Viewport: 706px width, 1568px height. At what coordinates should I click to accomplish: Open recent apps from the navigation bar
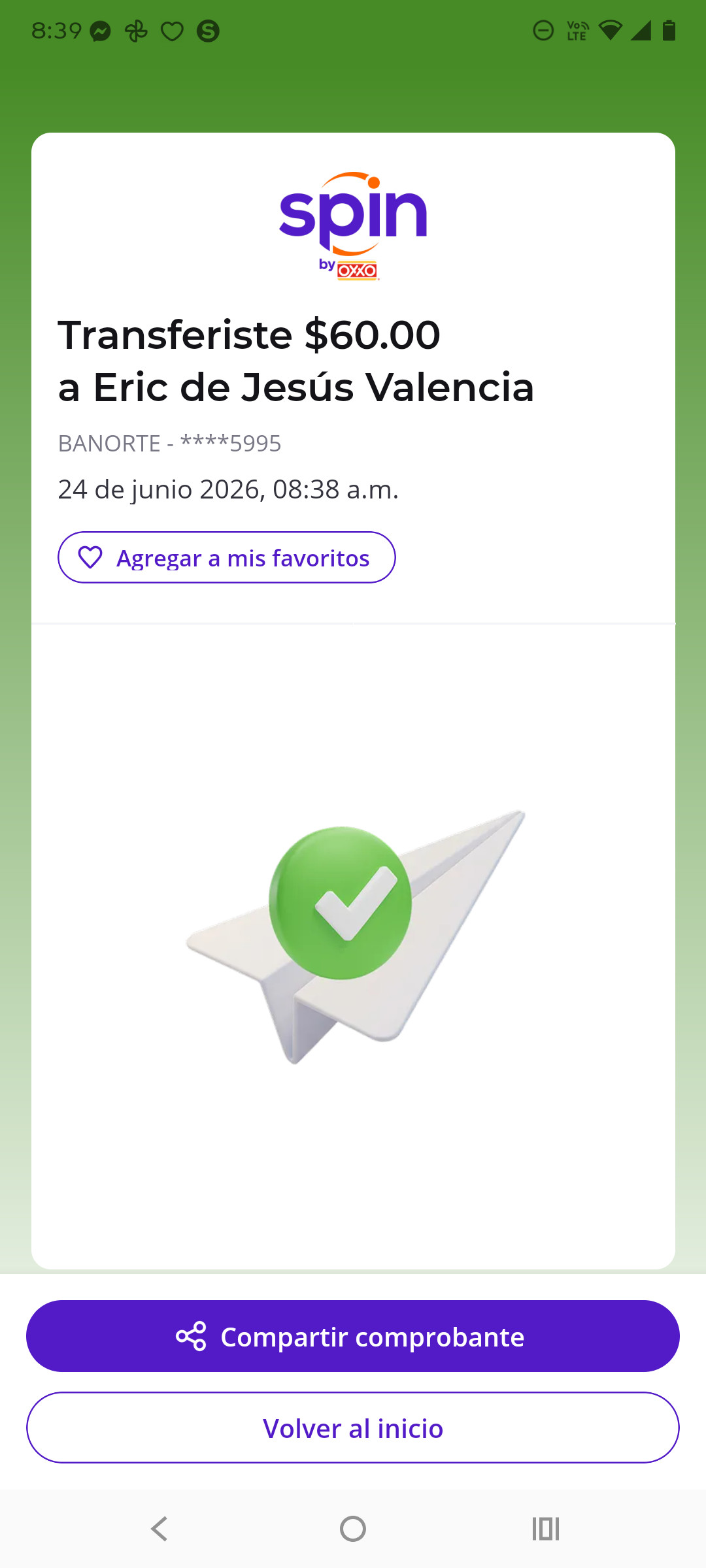click(x=546, y=1529)
